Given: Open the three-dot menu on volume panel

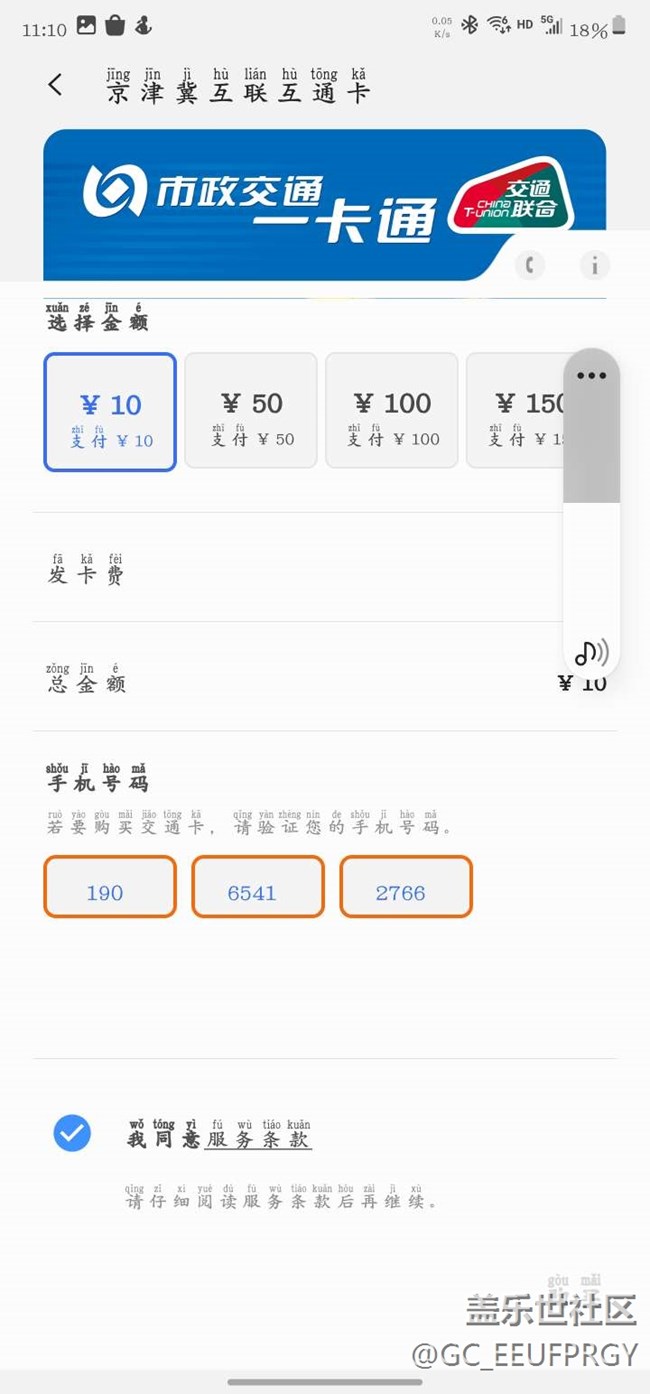Looking at the screenshot, I should pos(592,376).
